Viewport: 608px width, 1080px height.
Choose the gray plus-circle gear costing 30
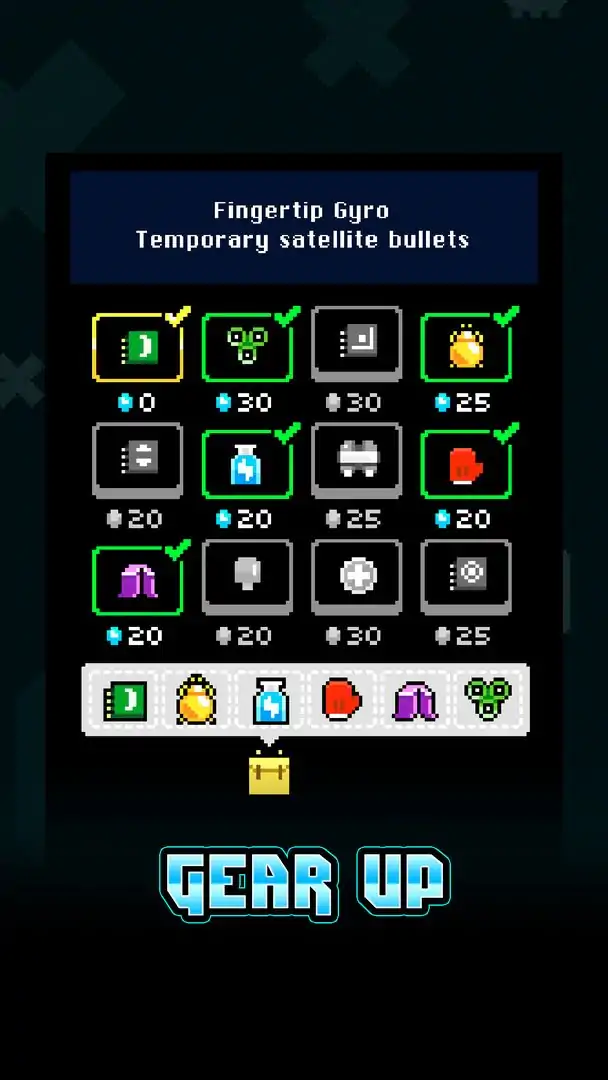(x=357, y=578)
